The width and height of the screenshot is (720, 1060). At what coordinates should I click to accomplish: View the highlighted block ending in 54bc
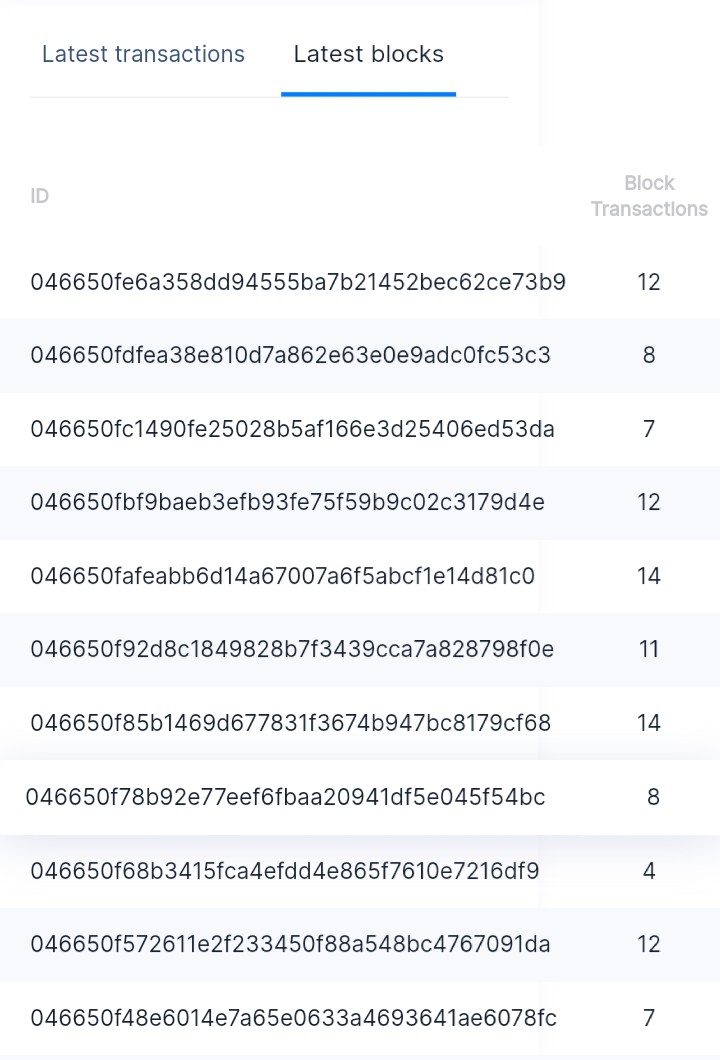click(x=285, y=797)
